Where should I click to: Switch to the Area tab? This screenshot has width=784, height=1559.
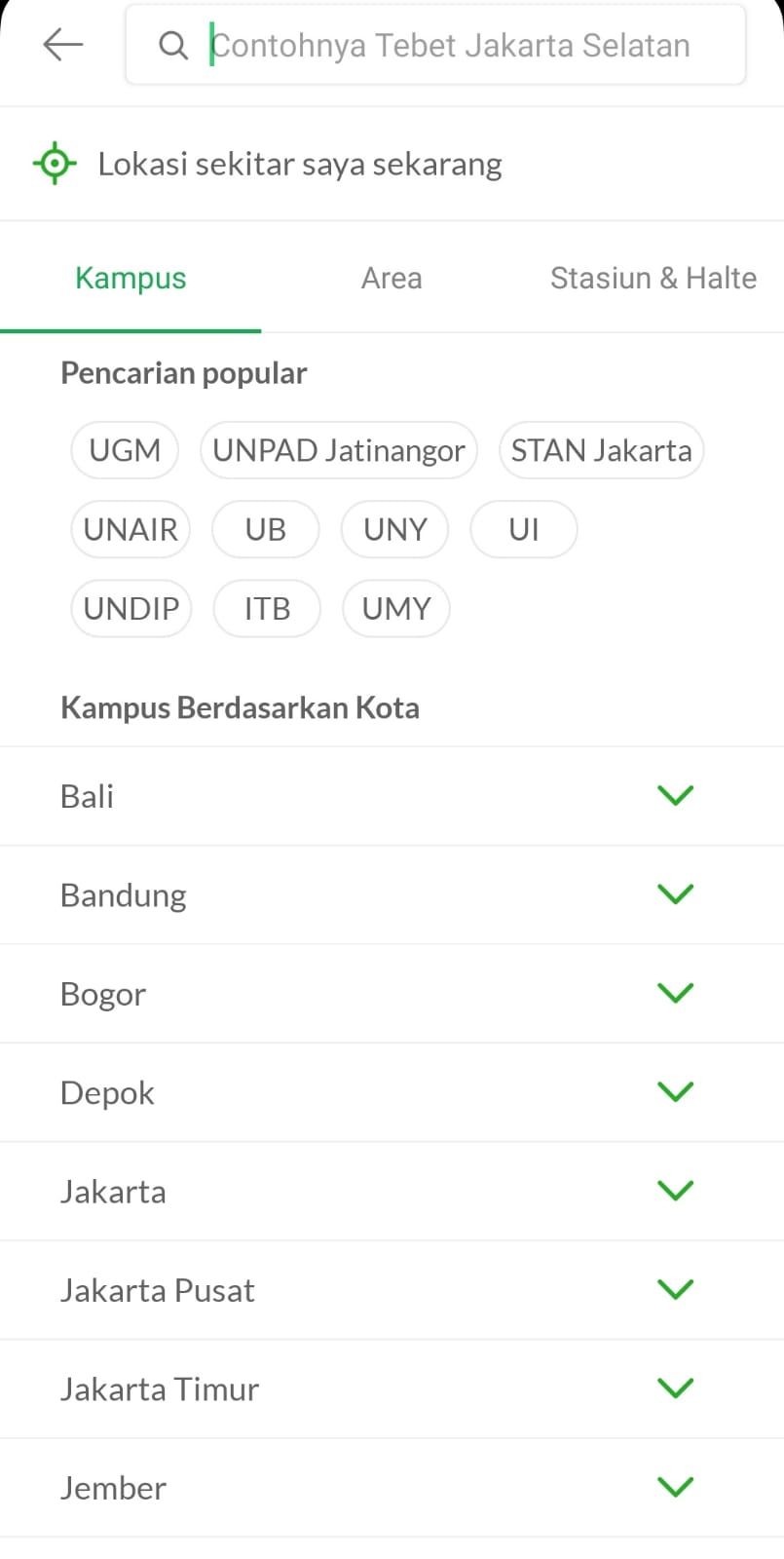point(391,278)
